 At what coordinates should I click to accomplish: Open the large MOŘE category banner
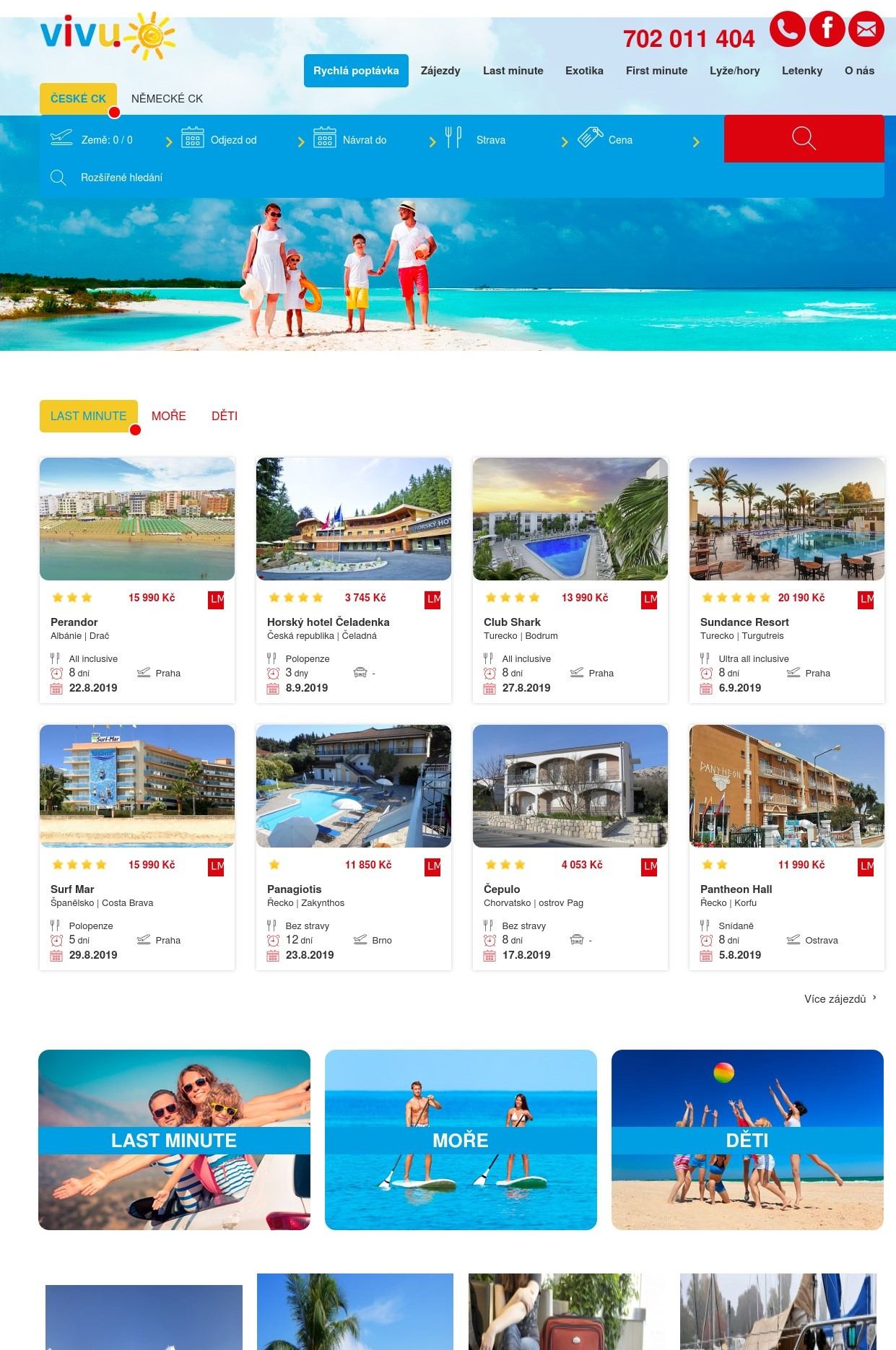click(461, 1140)
